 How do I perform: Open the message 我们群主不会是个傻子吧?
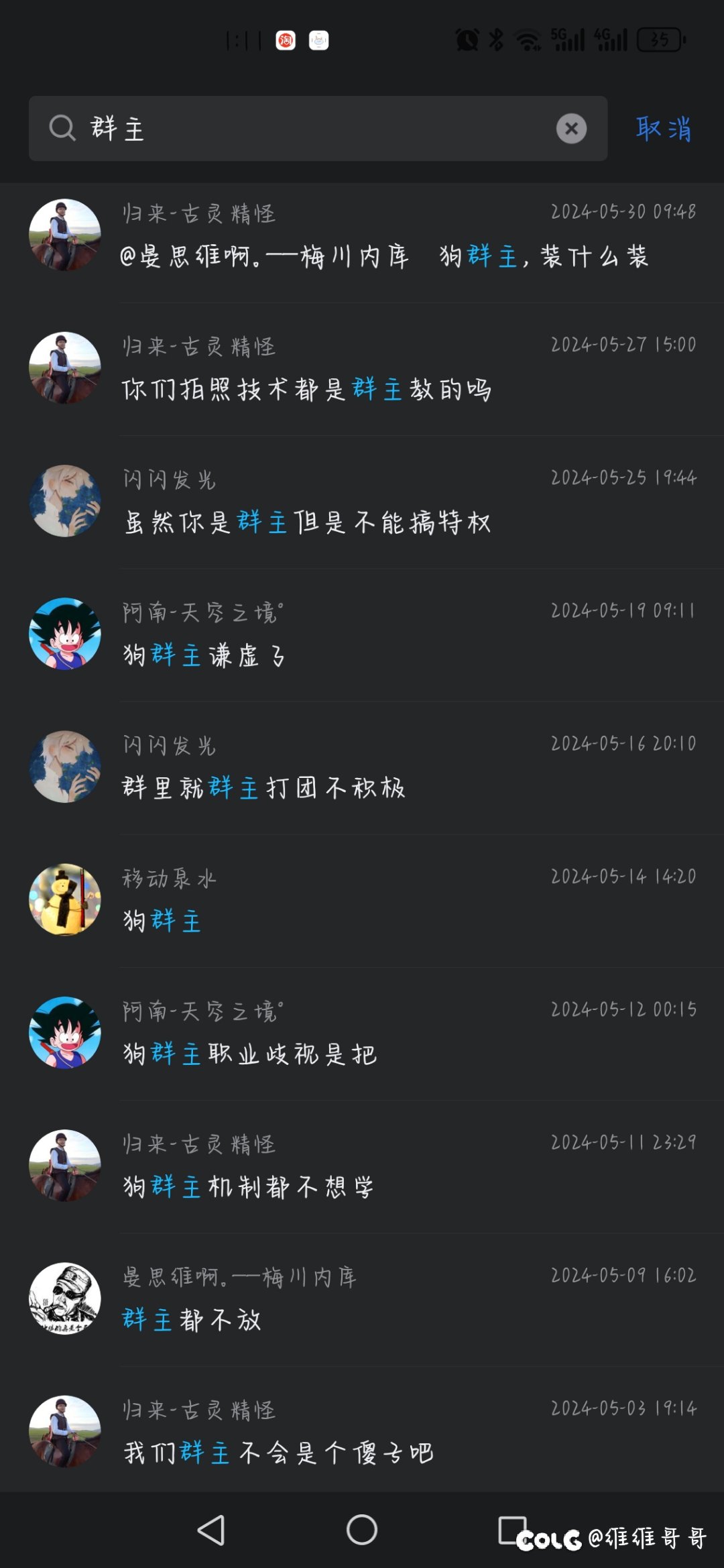coord(362,1430)
